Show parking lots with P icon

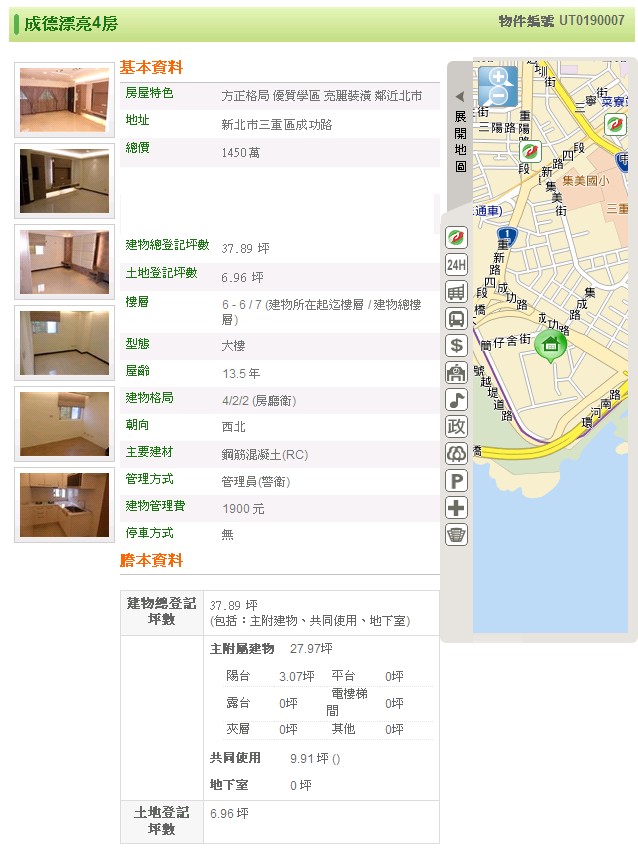[x=456, y=481]
